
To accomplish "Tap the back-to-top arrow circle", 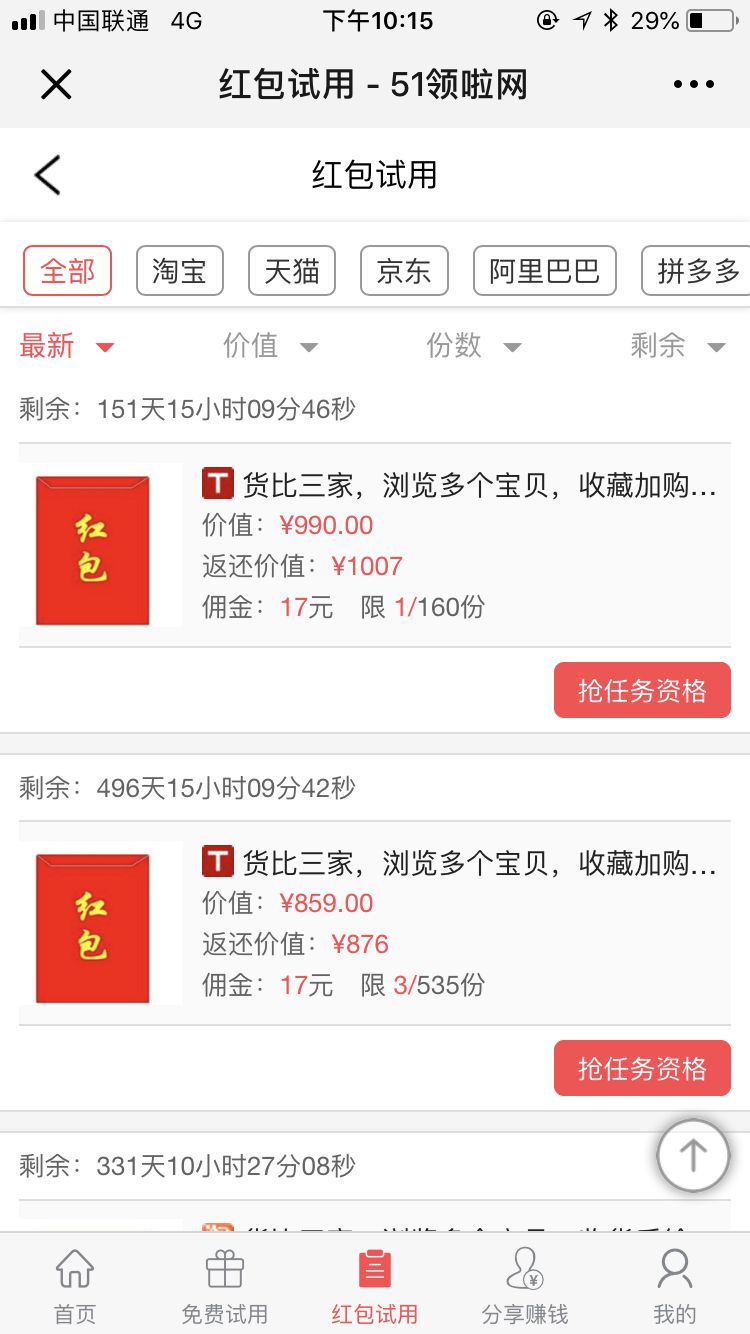I will tap(693, 1155).
